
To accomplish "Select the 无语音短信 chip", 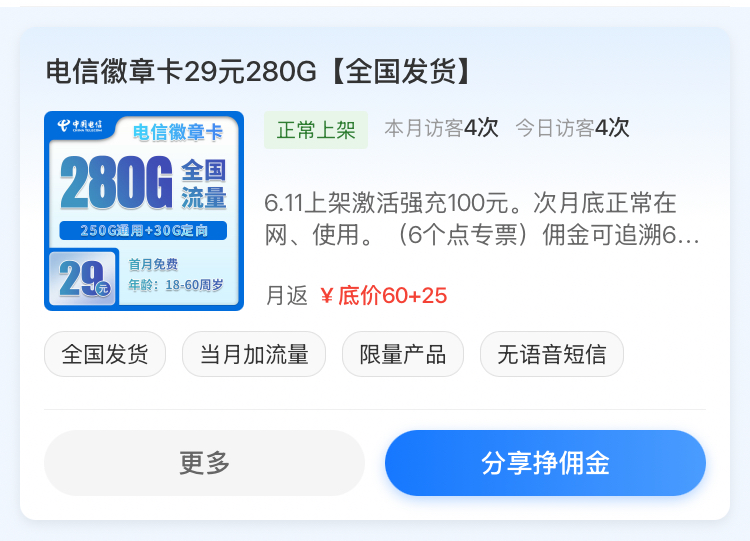I will (x=552, y=354).
